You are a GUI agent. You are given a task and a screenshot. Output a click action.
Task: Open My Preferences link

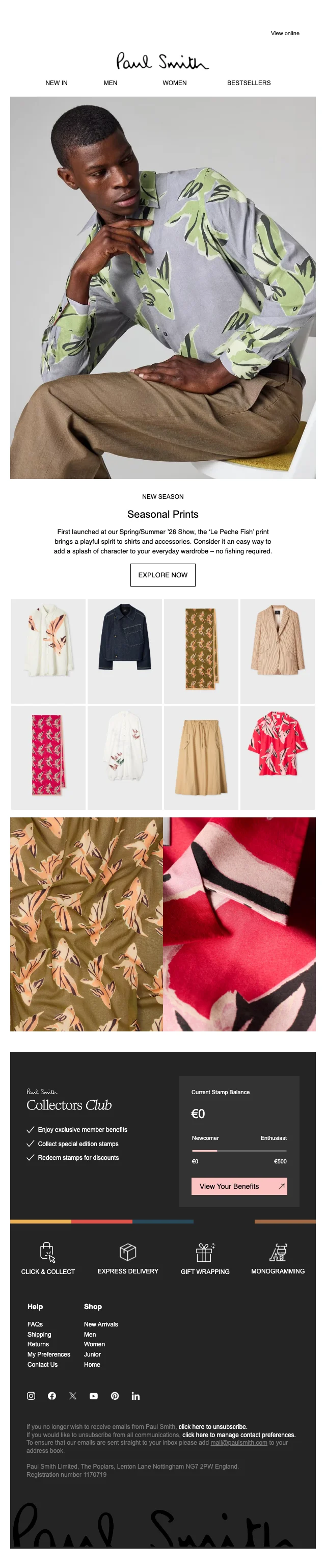(x=49, y=1354)
